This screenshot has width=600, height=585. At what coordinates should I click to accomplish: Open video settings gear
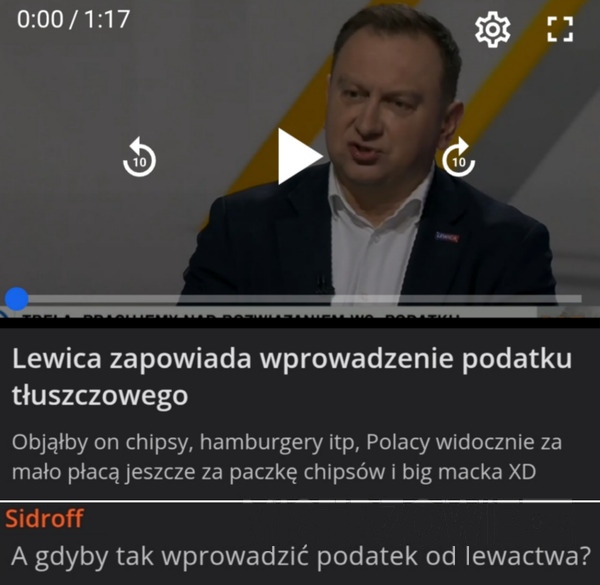[492, 30]
